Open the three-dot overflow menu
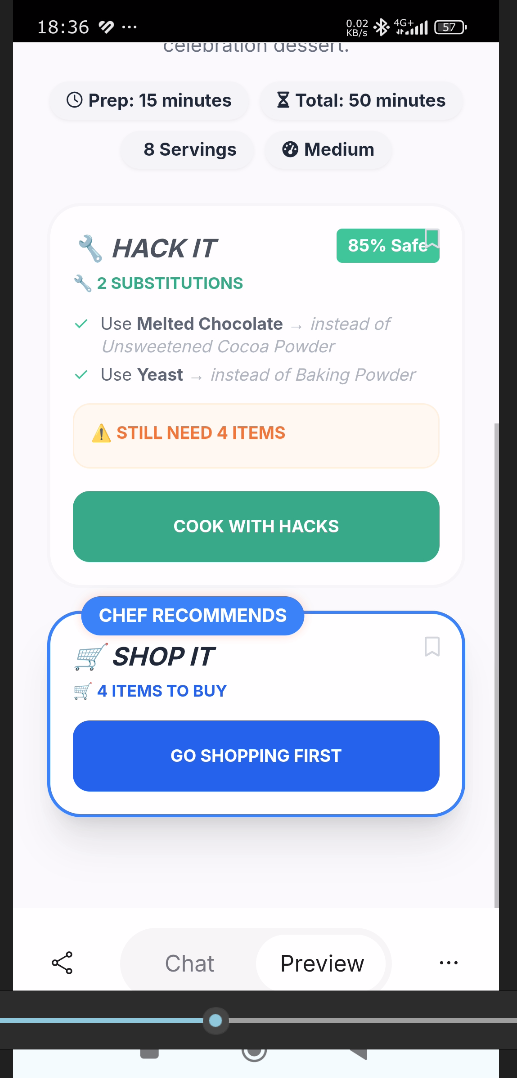 click(448, 962)
